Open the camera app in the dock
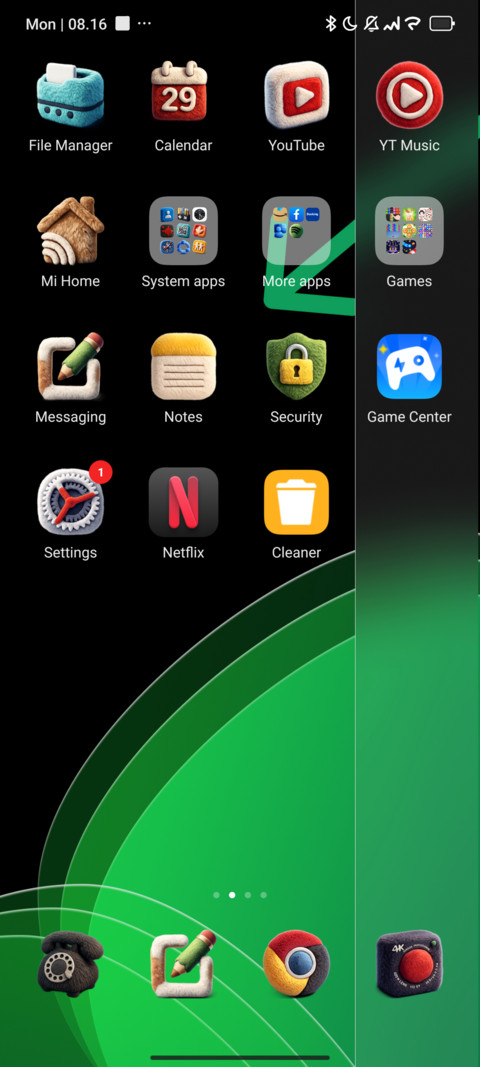The width and height of the screenshot is (480, 1067). pos(409,964)
